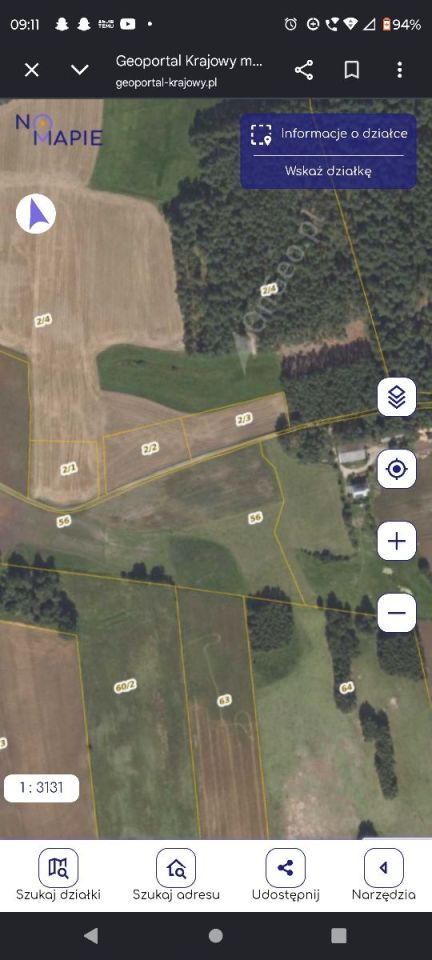Open Szukaj działki parcel search
432x960 pixels.
(58, 875)
